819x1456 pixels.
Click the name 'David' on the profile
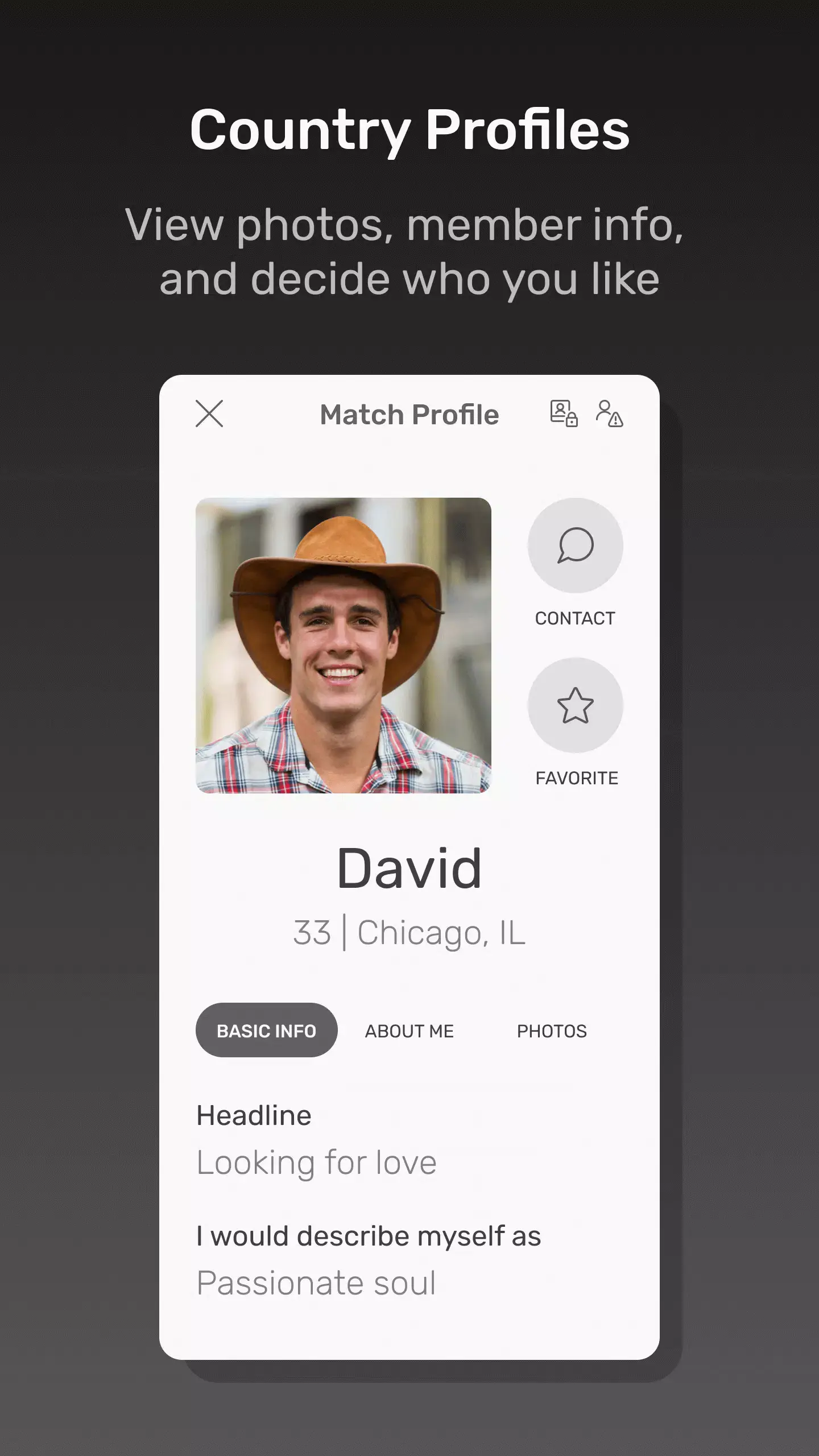click(409, 866)
